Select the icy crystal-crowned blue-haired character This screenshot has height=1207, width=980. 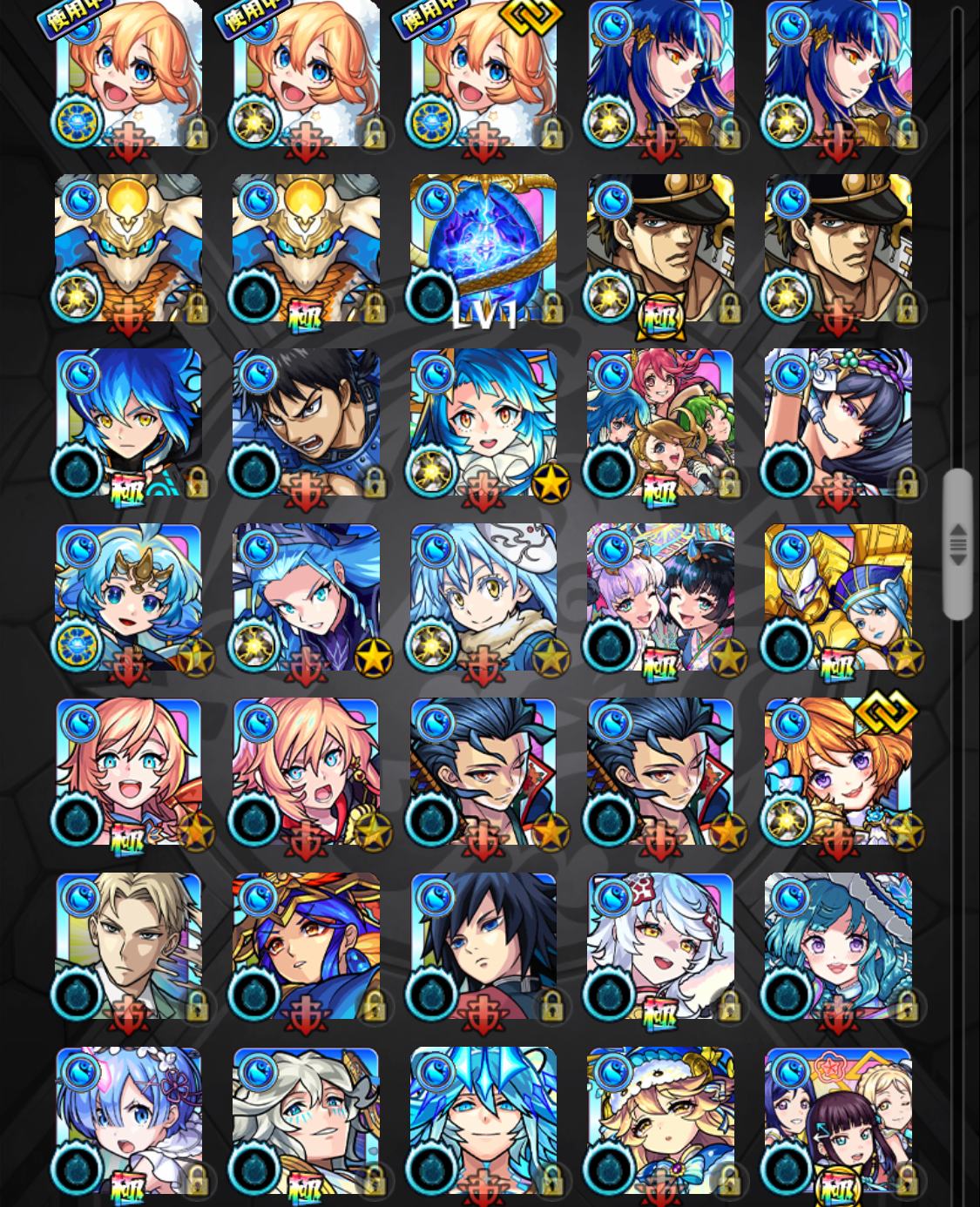pyautogui.click(x=483, y=1121)
